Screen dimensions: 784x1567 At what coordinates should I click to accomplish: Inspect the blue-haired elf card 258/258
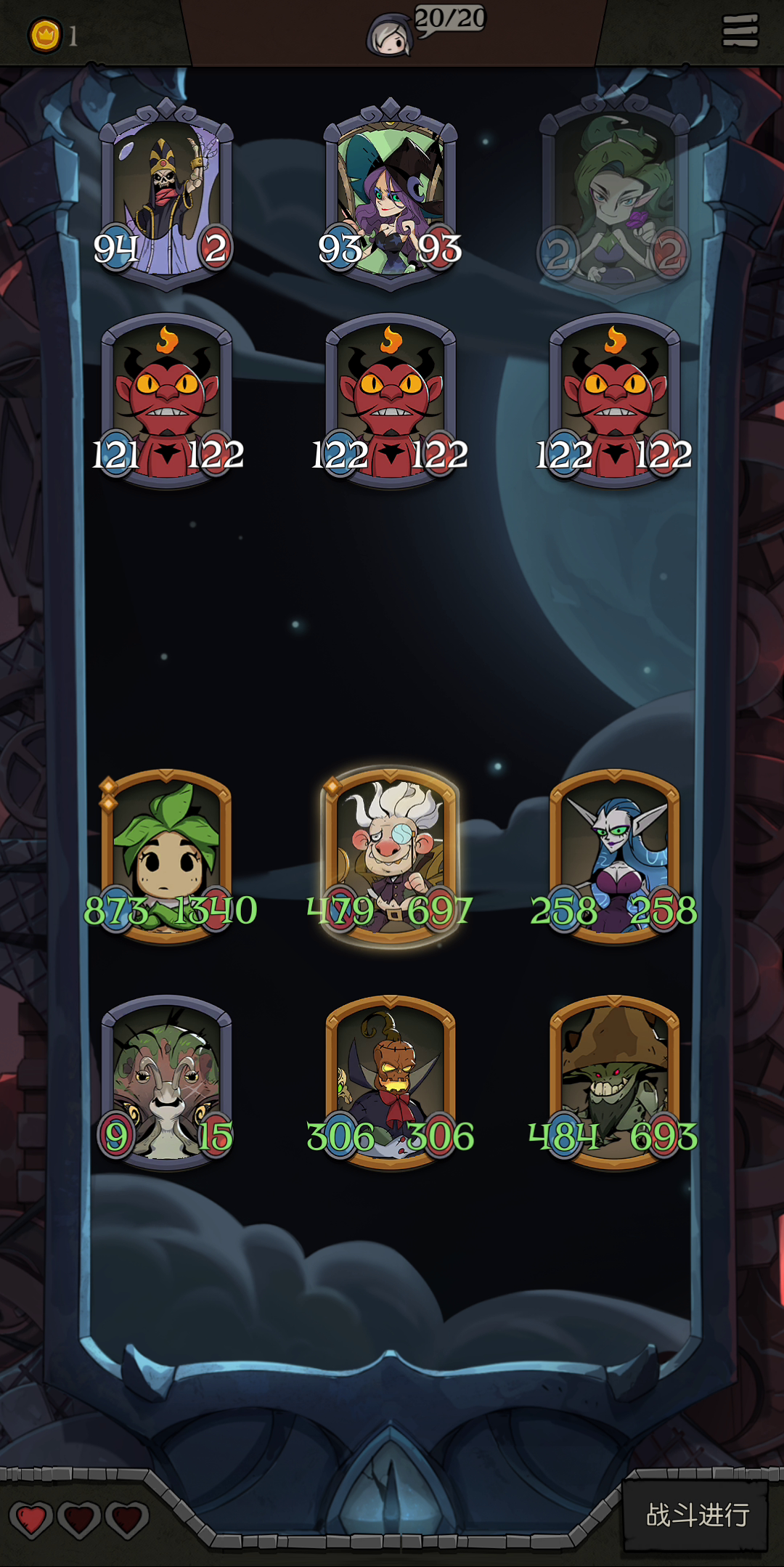[x=614, y=857]
